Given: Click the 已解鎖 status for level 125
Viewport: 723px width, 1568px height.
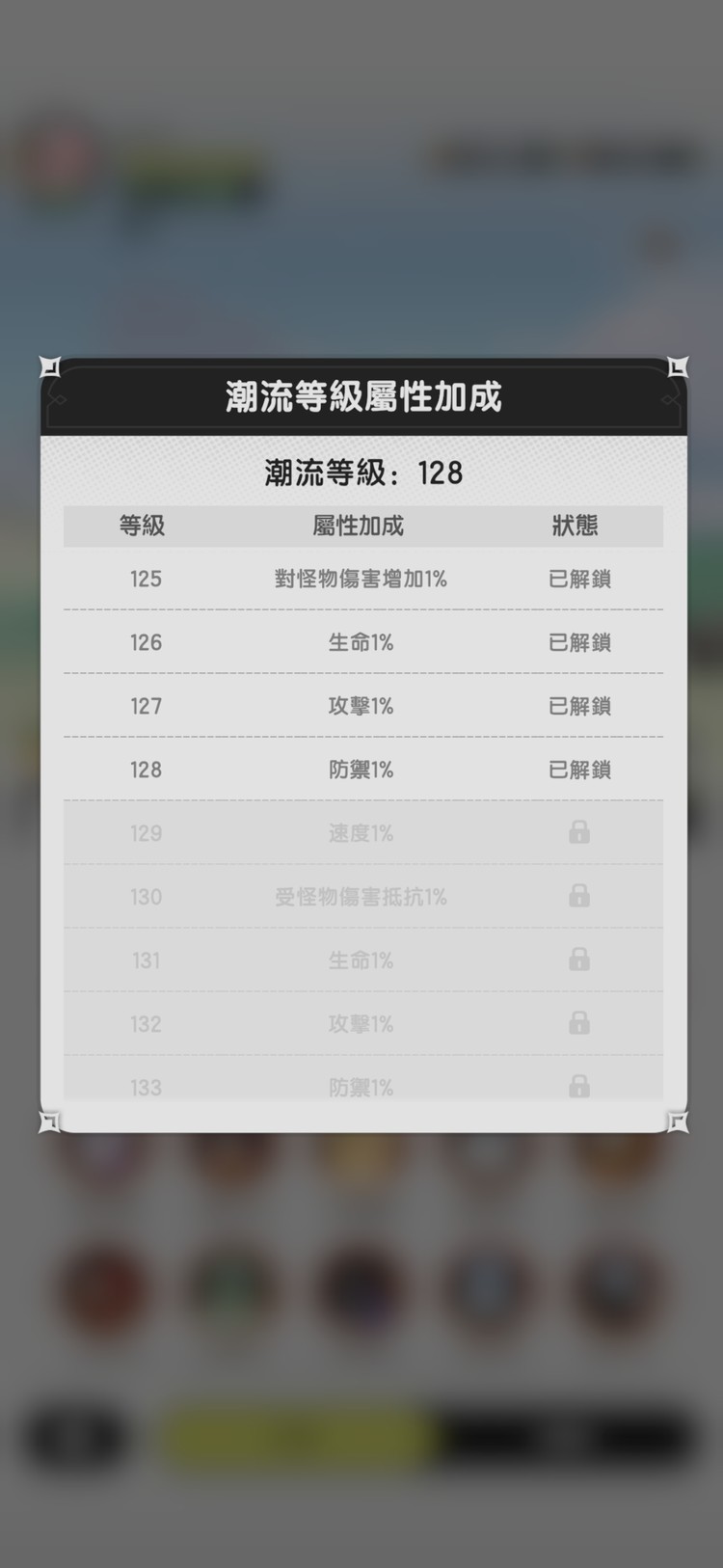Looking at the screenshot, I should click(x=577, y=579).
